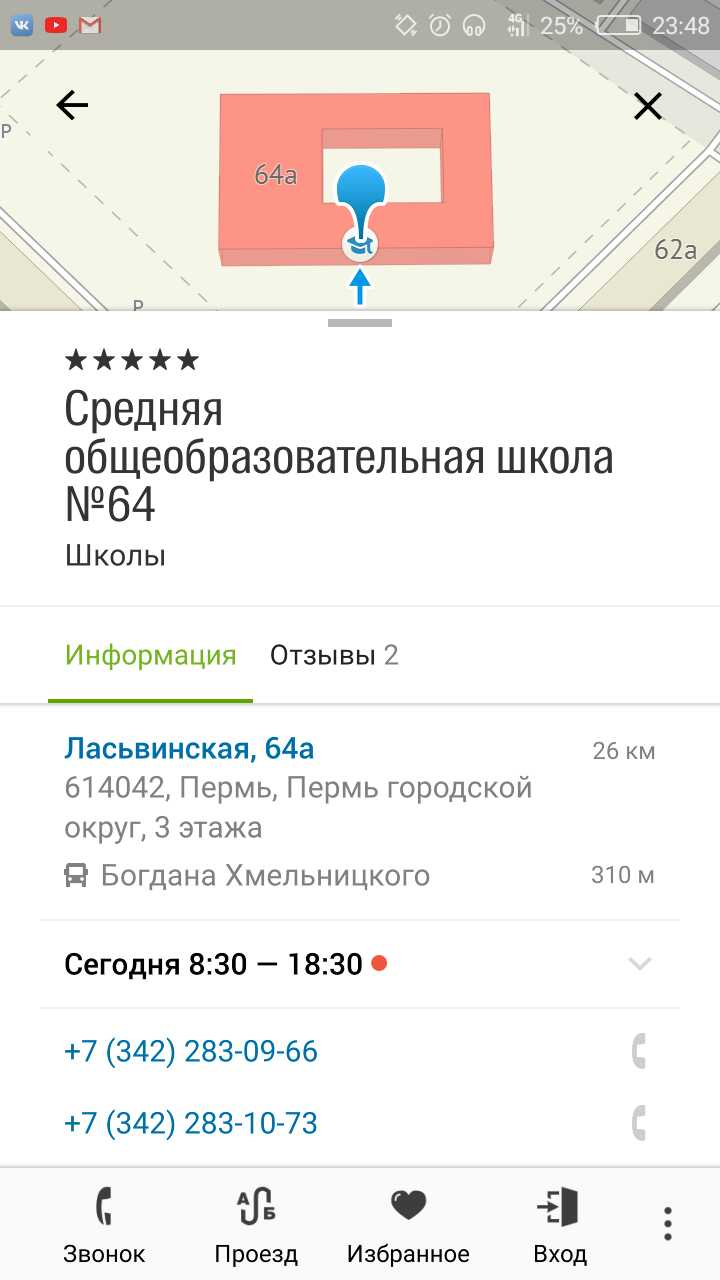Open the overflow menu in bottom bar

[x=667, y=1224]
